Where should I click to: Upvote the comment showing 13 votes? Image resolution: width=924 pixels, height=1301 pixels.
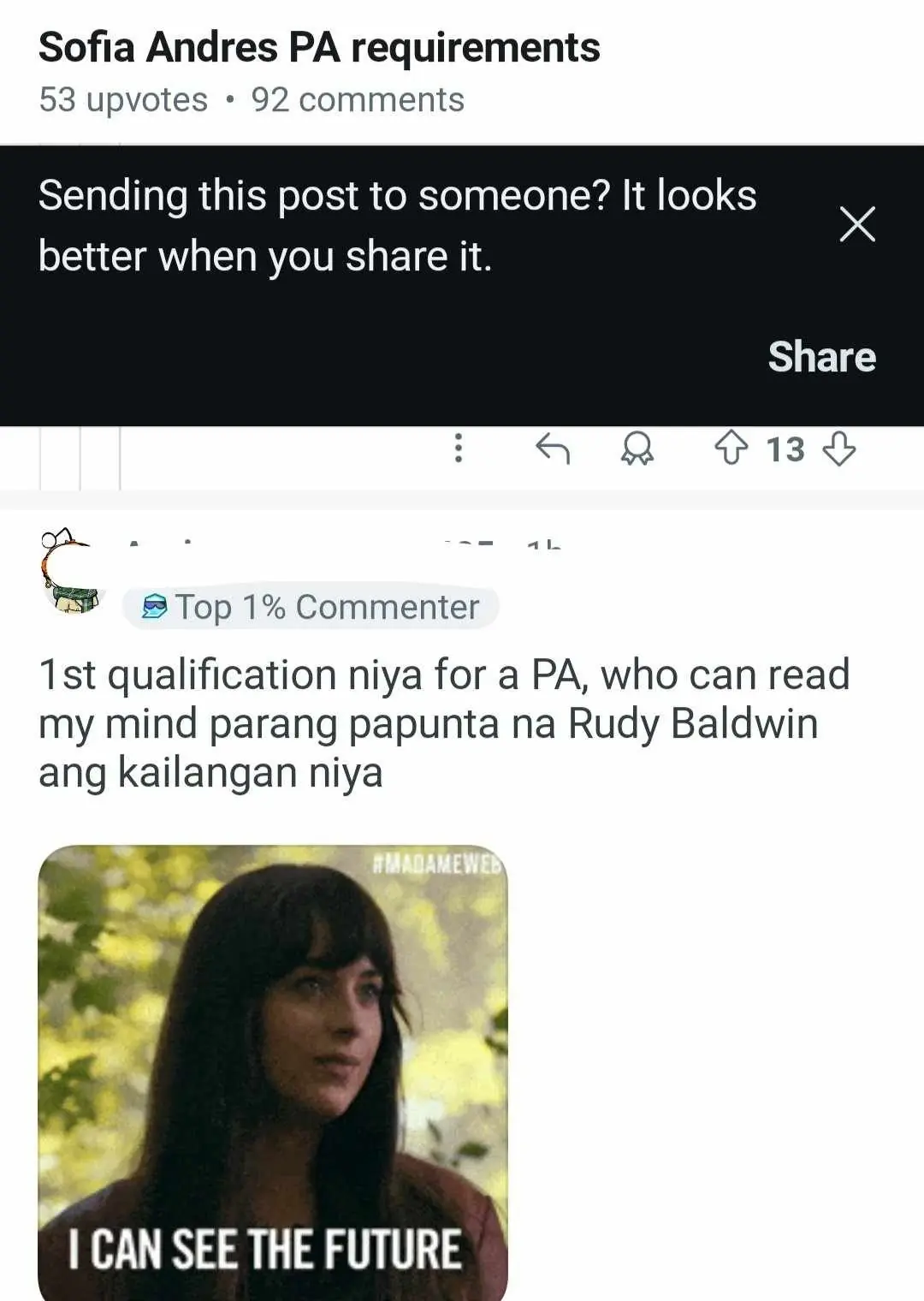point(731,448)
